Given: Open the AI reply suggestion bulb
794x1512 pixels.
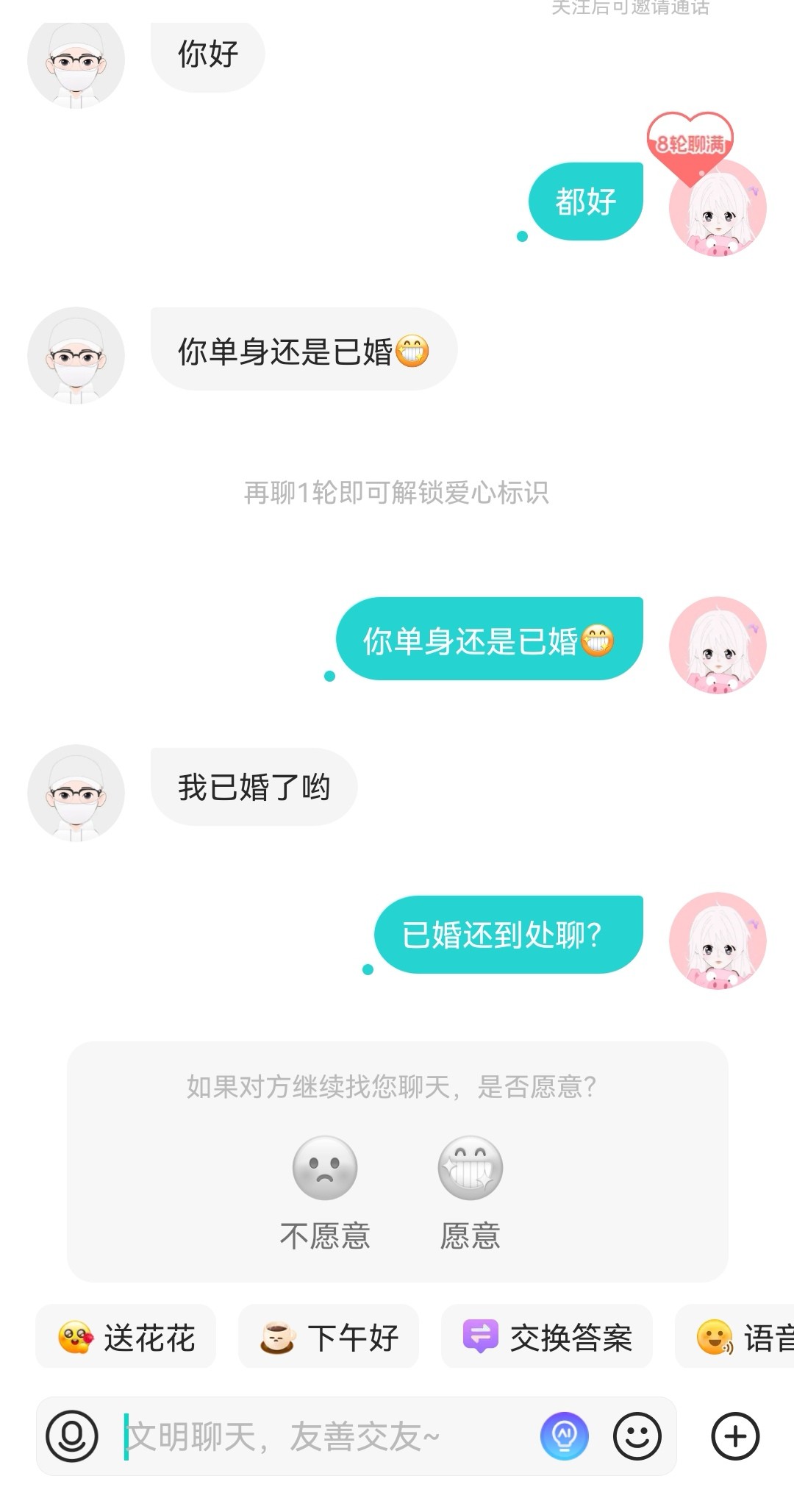Looking at the screenshot, I should pos(565,1436).
